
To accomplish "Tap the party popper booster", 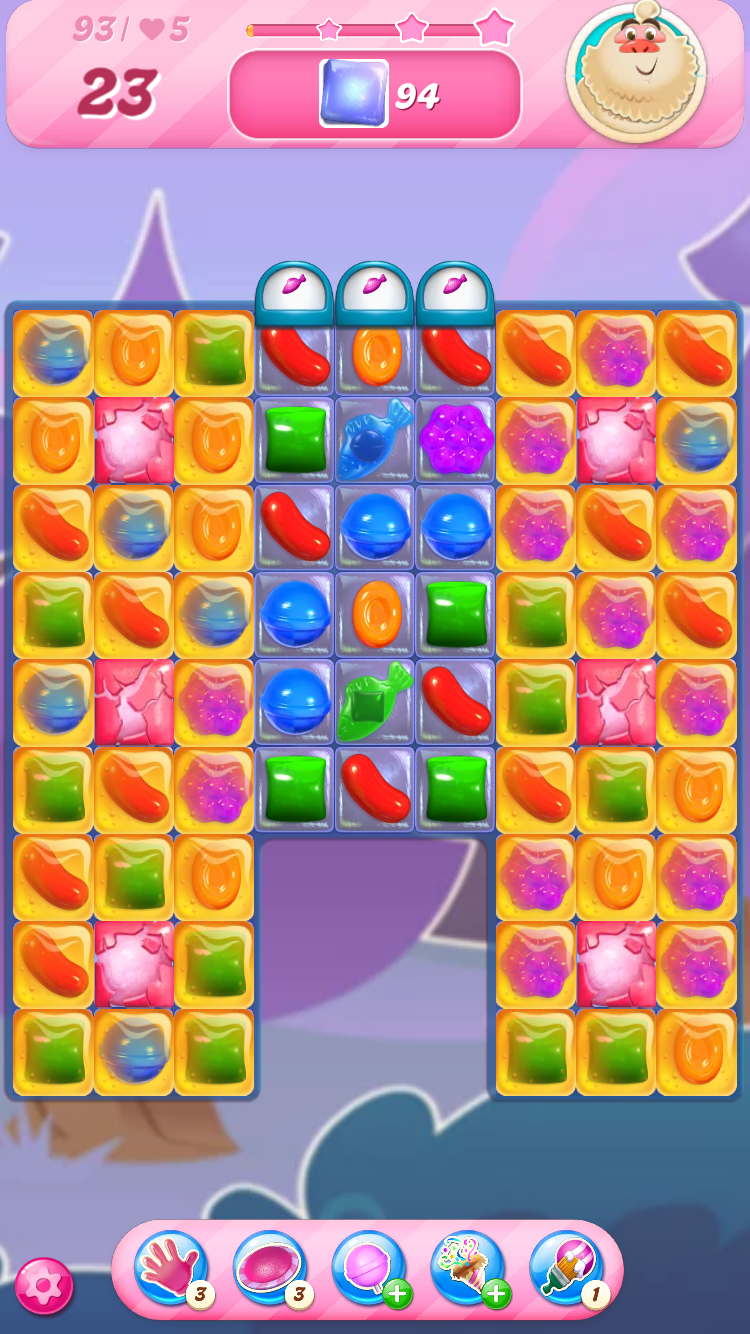I will (x=468, y=1268).
